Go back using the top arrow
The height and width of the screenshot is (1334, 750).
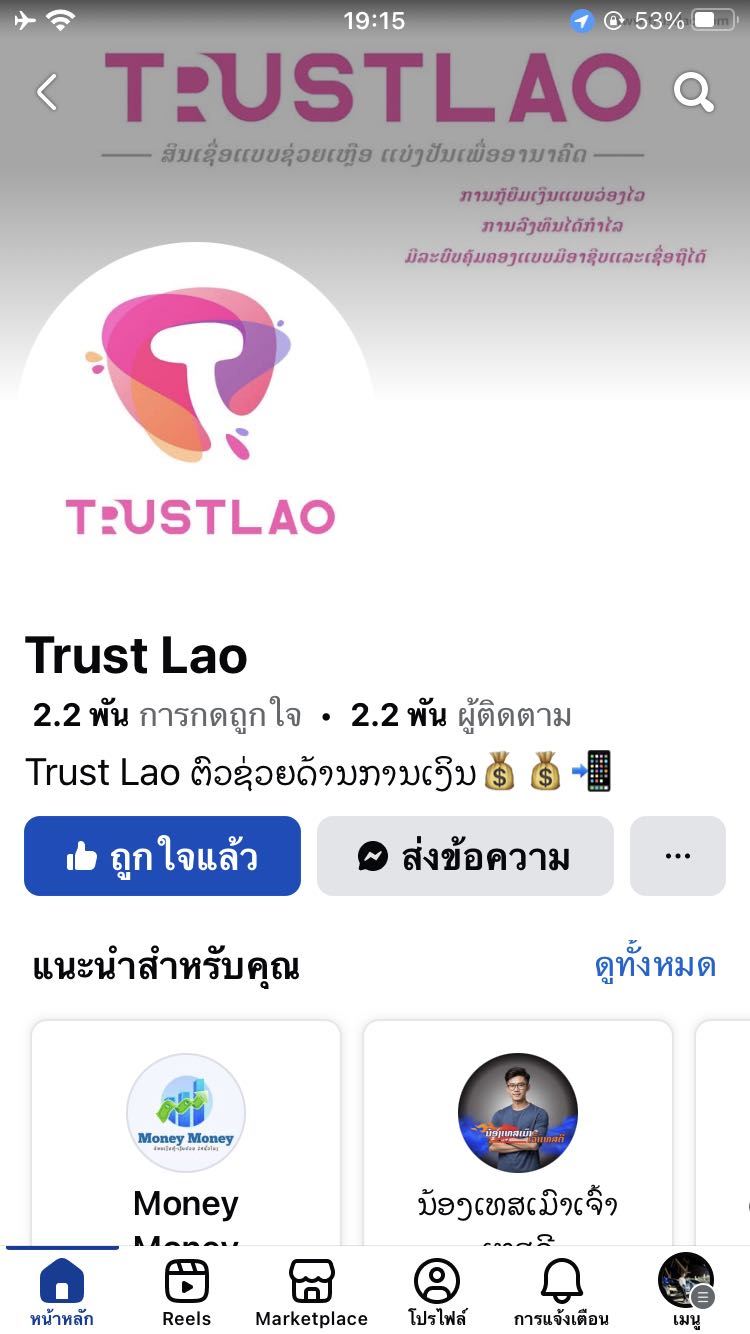[47, 92]
